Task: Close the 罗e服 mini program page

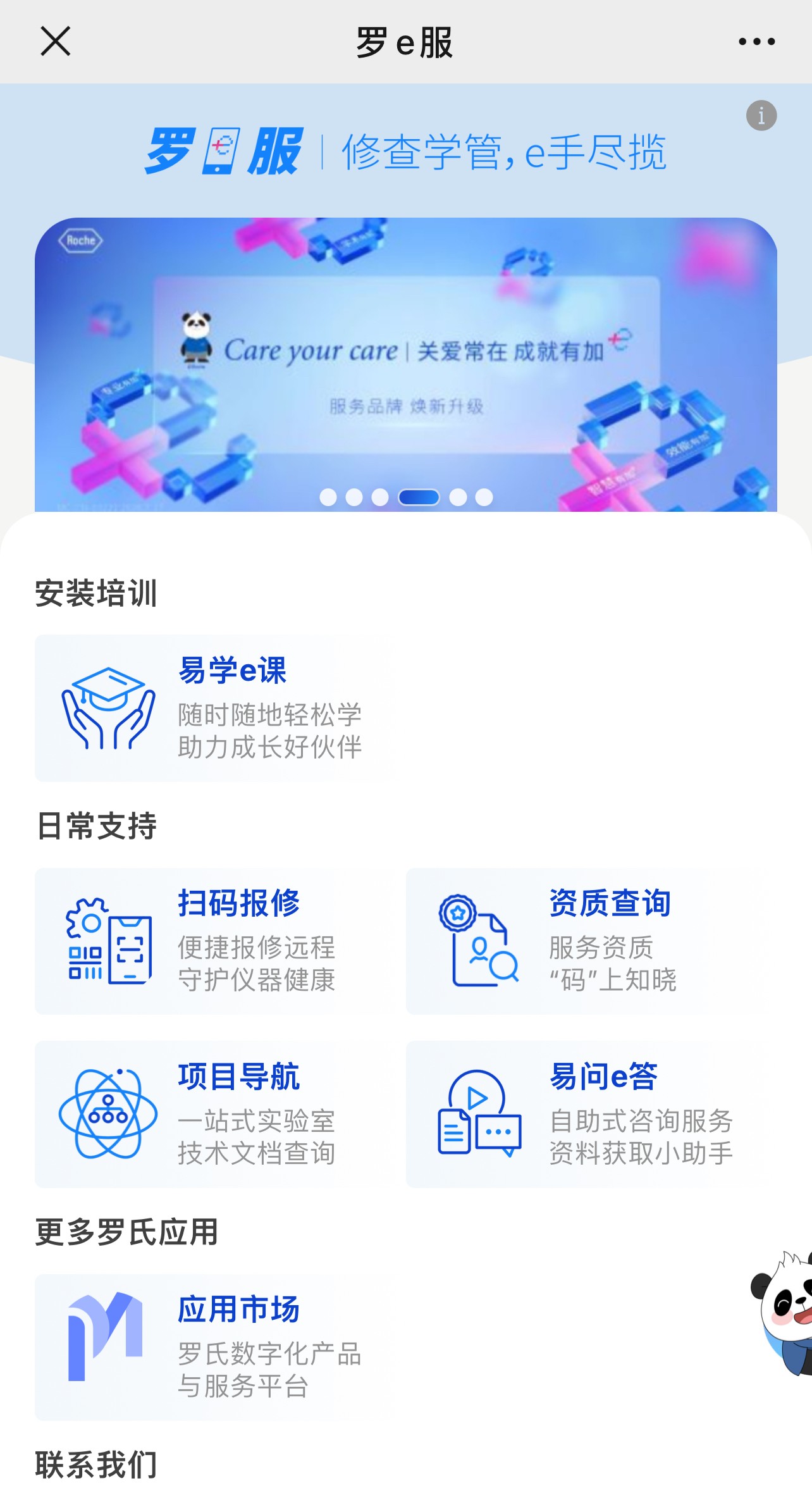Action: [56, 42]
